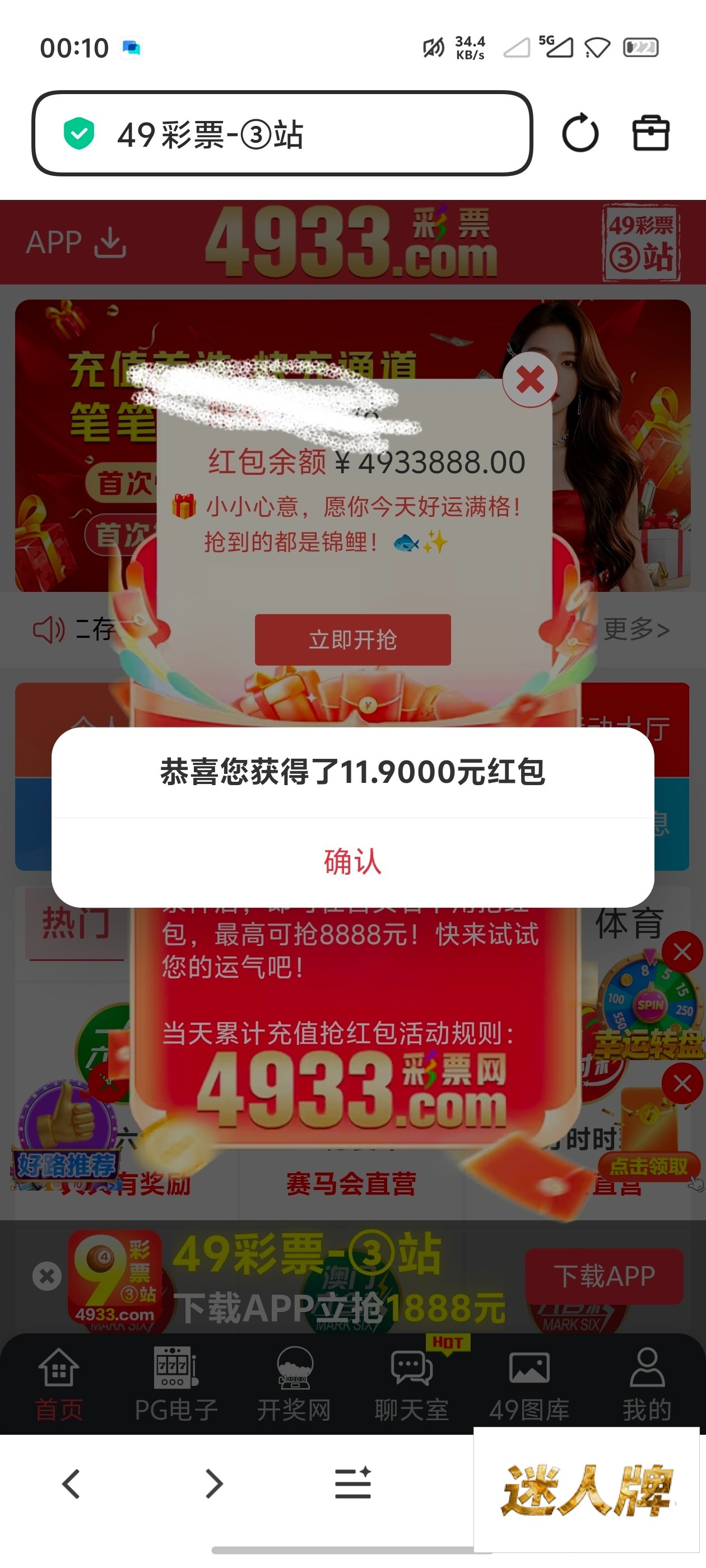Tap 立即开抢 to grab the red packet
Screen dimensions: 706x1568
[x=352, y=640]
